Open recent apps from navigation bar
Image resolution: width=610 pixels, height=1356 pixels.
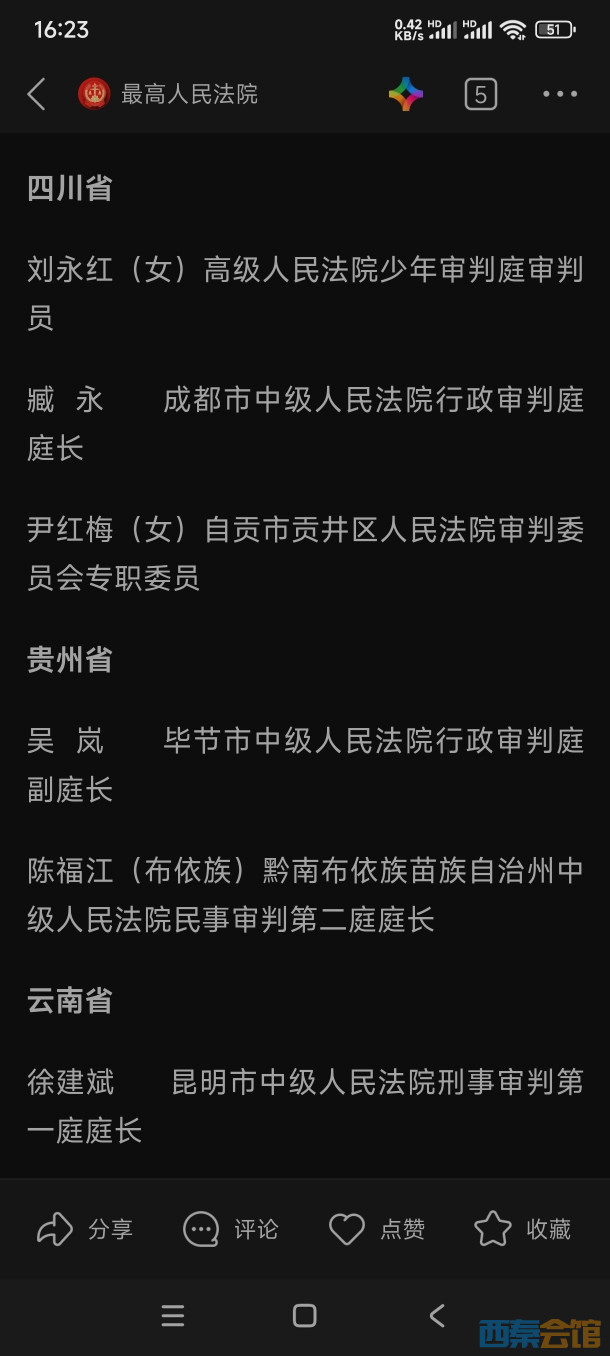[173, 1316]
